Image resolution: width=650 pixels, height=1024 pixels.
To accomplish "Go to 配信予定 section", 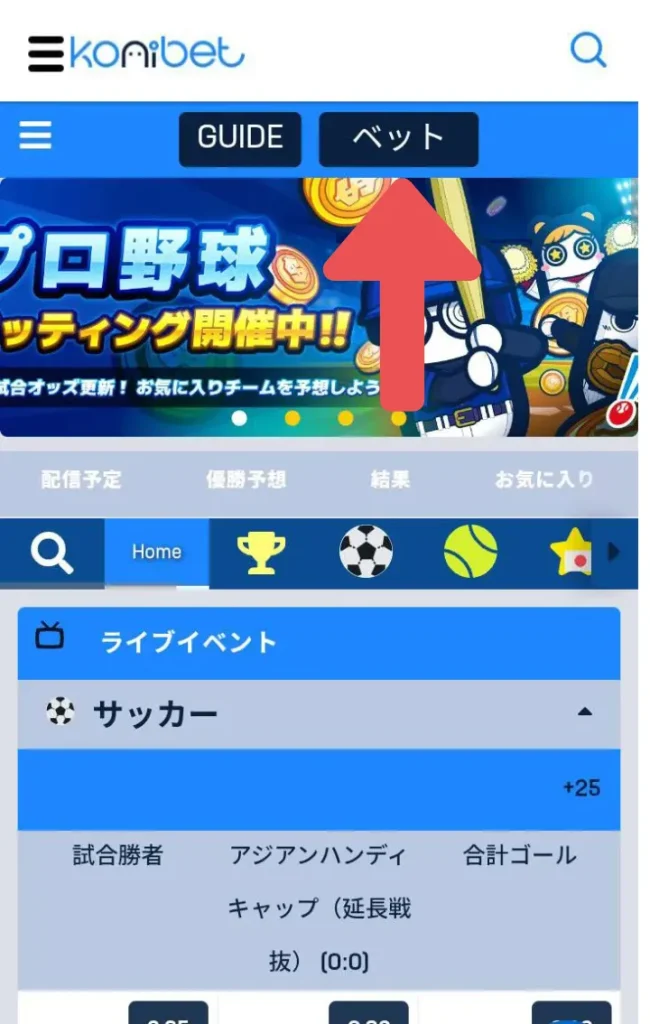I will [81, 480].
